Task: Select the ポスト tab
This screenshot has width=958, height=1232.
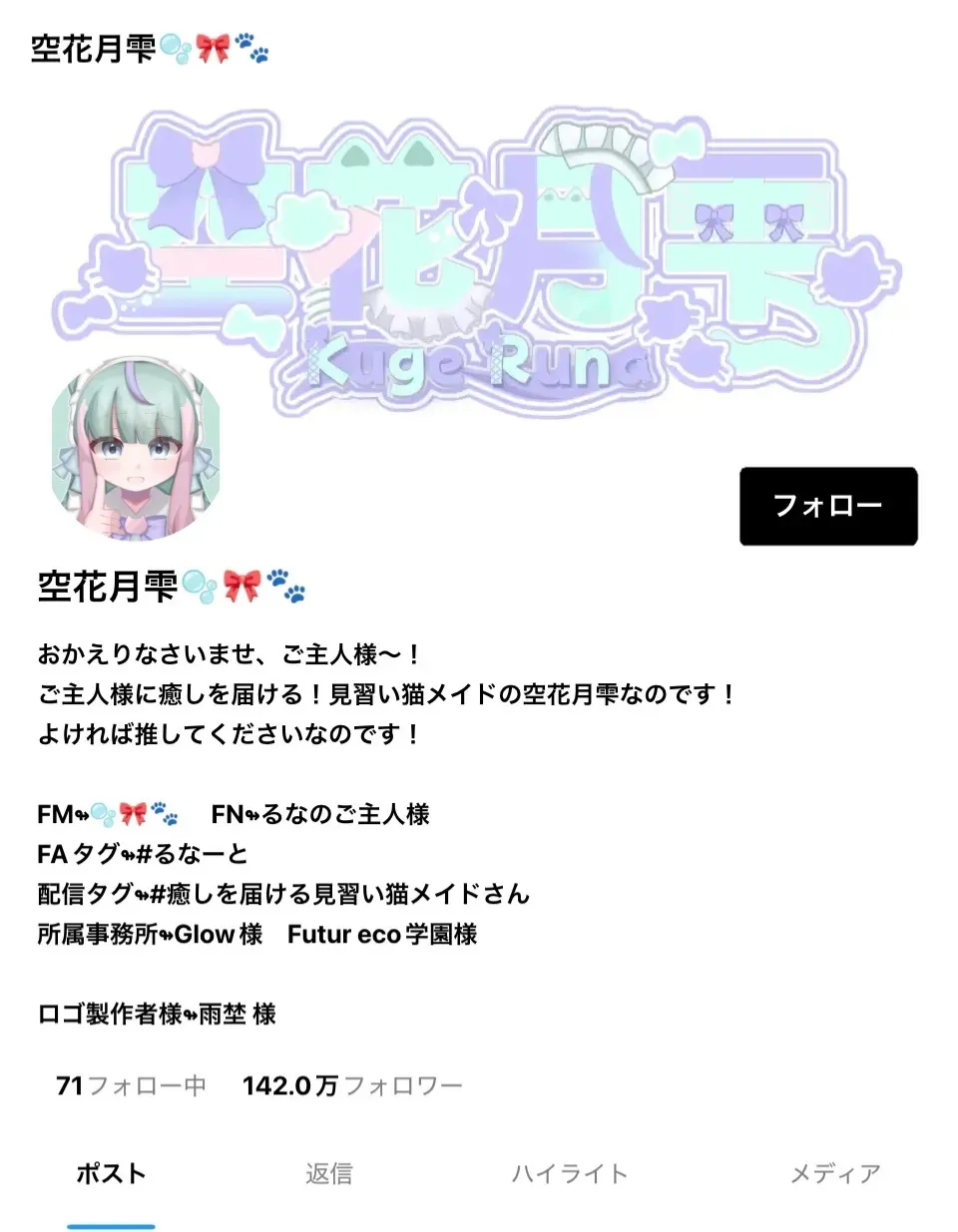Action: click(x=111, y=1173)
